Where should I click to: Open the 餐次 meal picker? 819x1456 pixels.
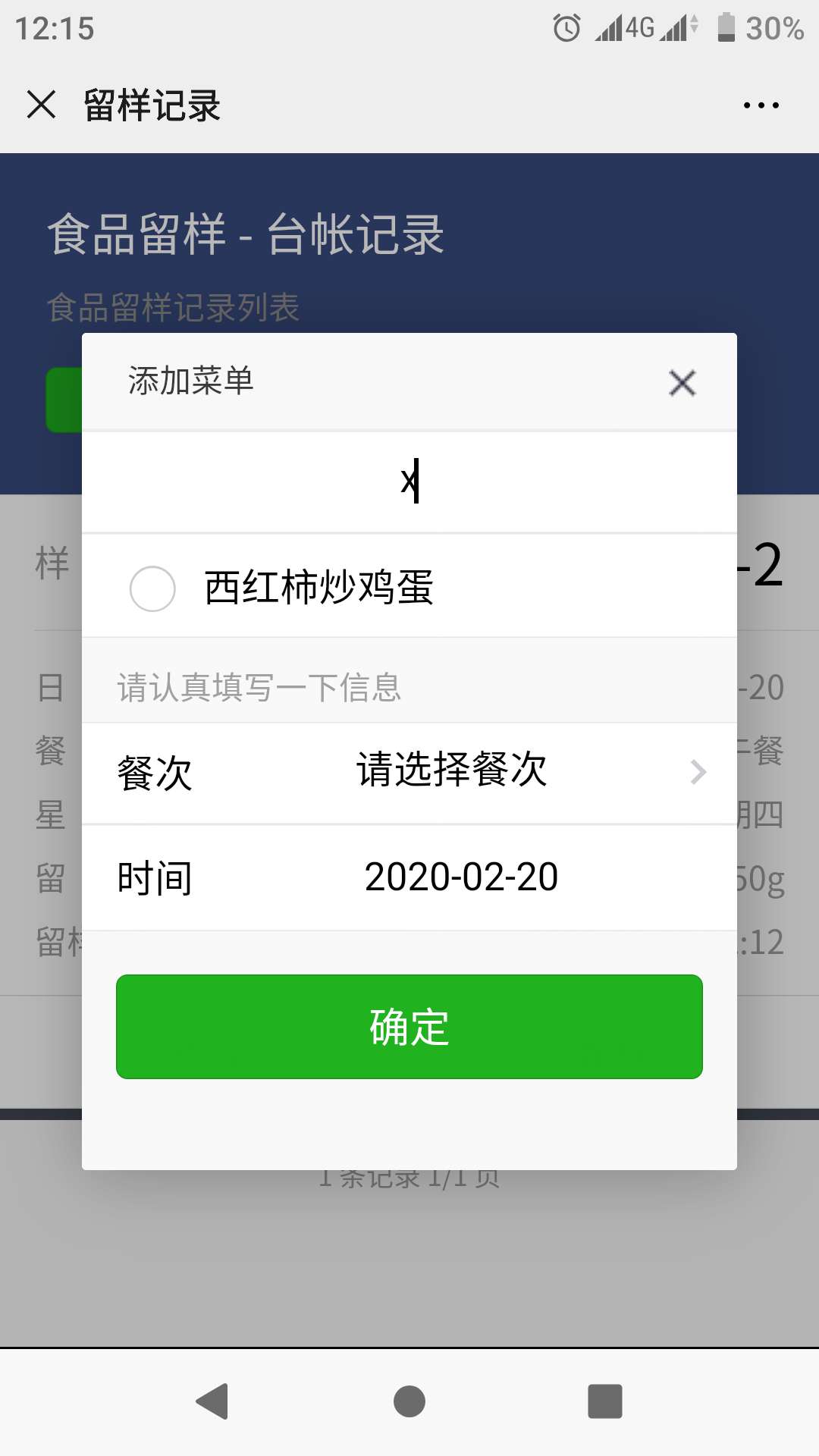(452, 772)
